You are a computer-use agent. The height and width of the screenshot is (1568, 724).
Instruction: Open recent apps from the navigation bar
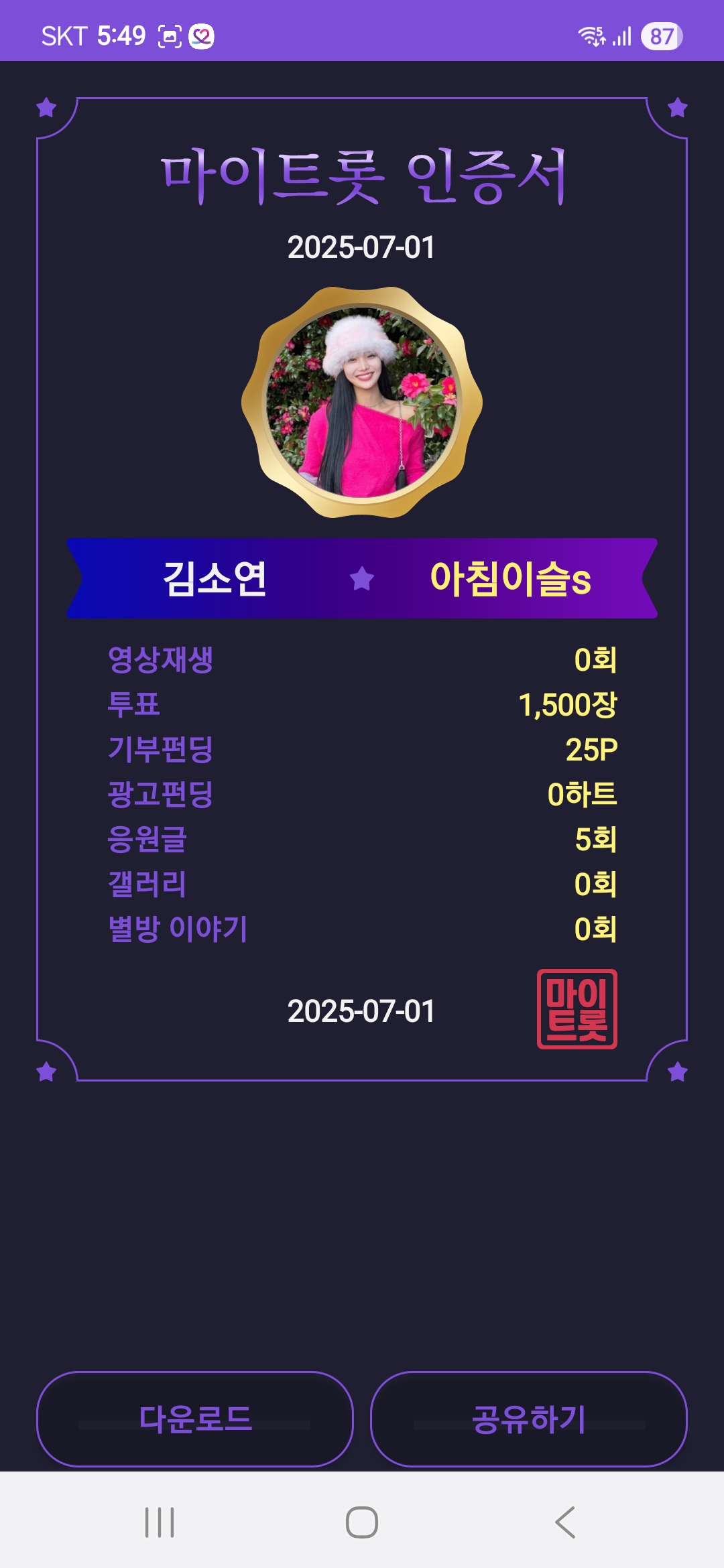coord(160,1522)
